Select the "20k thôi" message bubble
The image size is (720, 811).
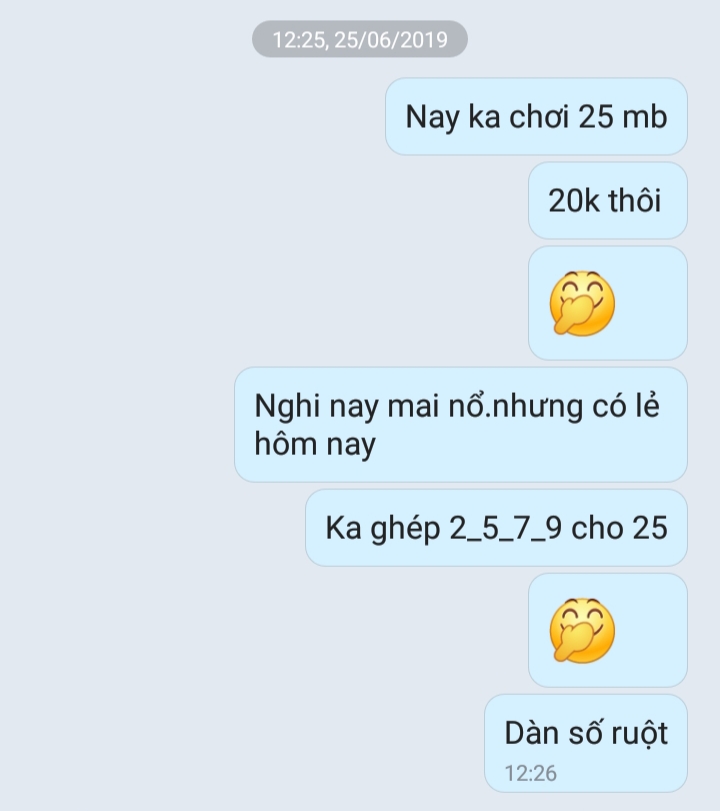(606, 201)
